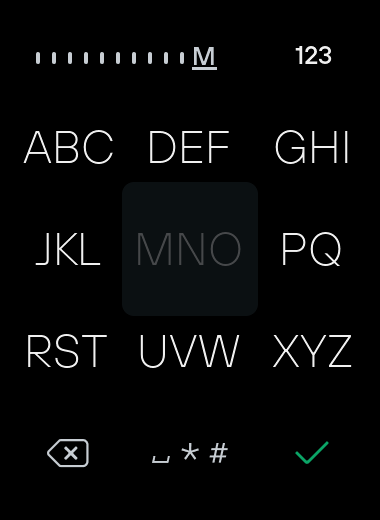Choose the PQ key
Viewport: 380px width, 520px height.
(x=311, y=249)
